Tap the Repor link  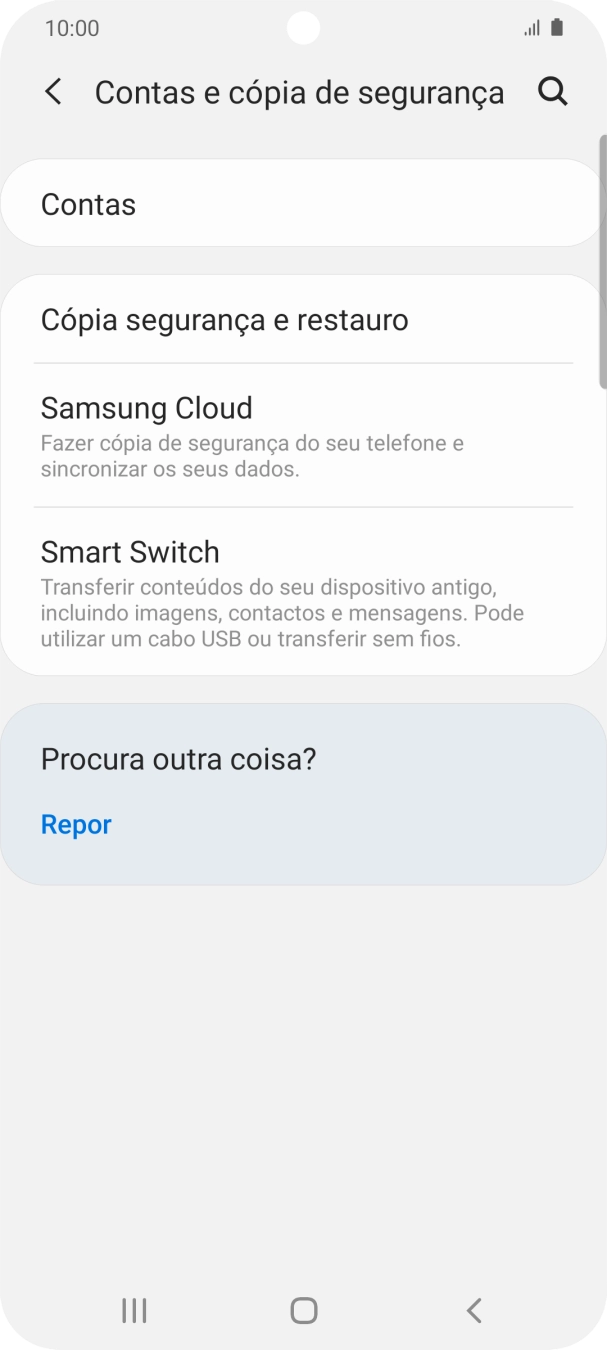click(x=76, y=824)
